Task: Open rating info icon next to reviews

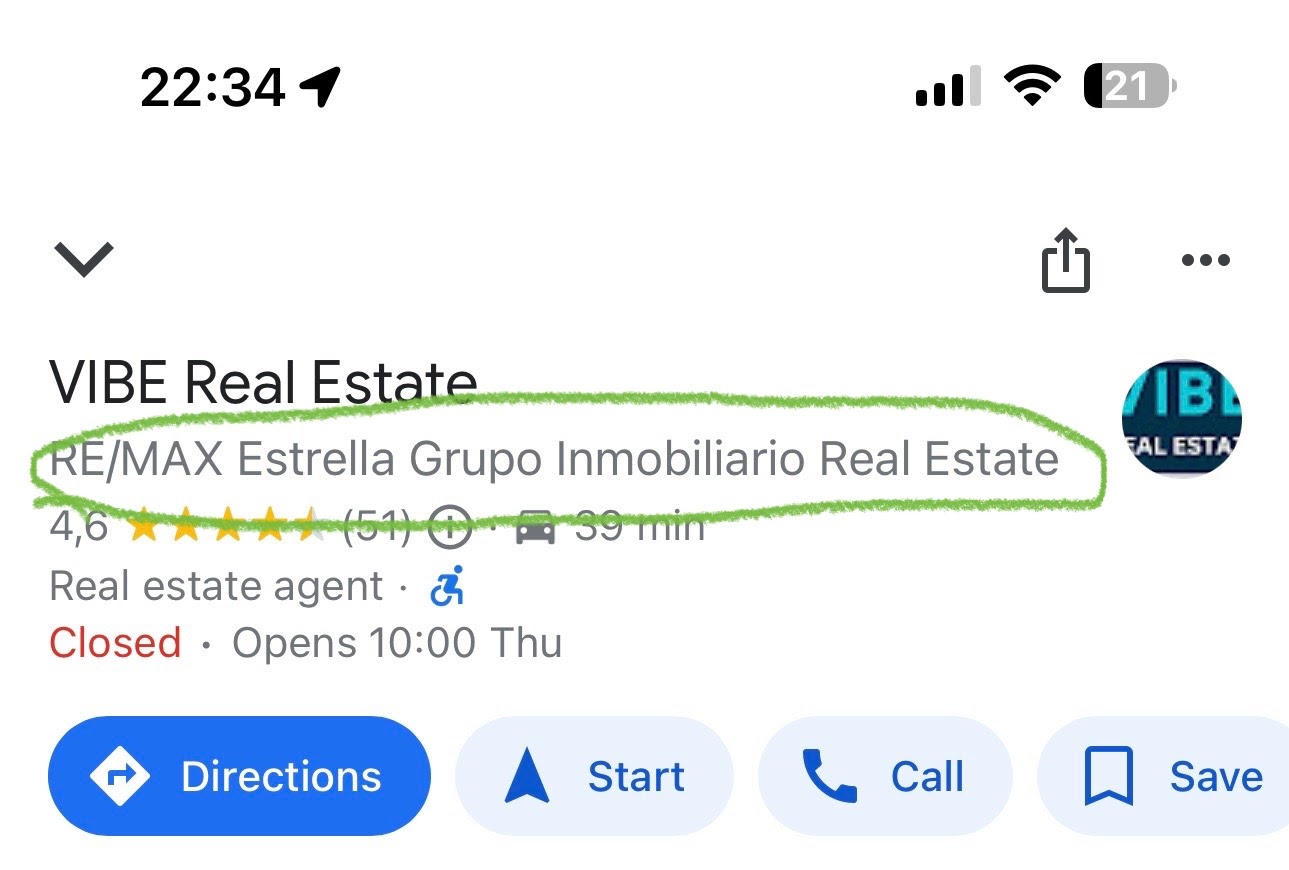Action: click(449, 527)
